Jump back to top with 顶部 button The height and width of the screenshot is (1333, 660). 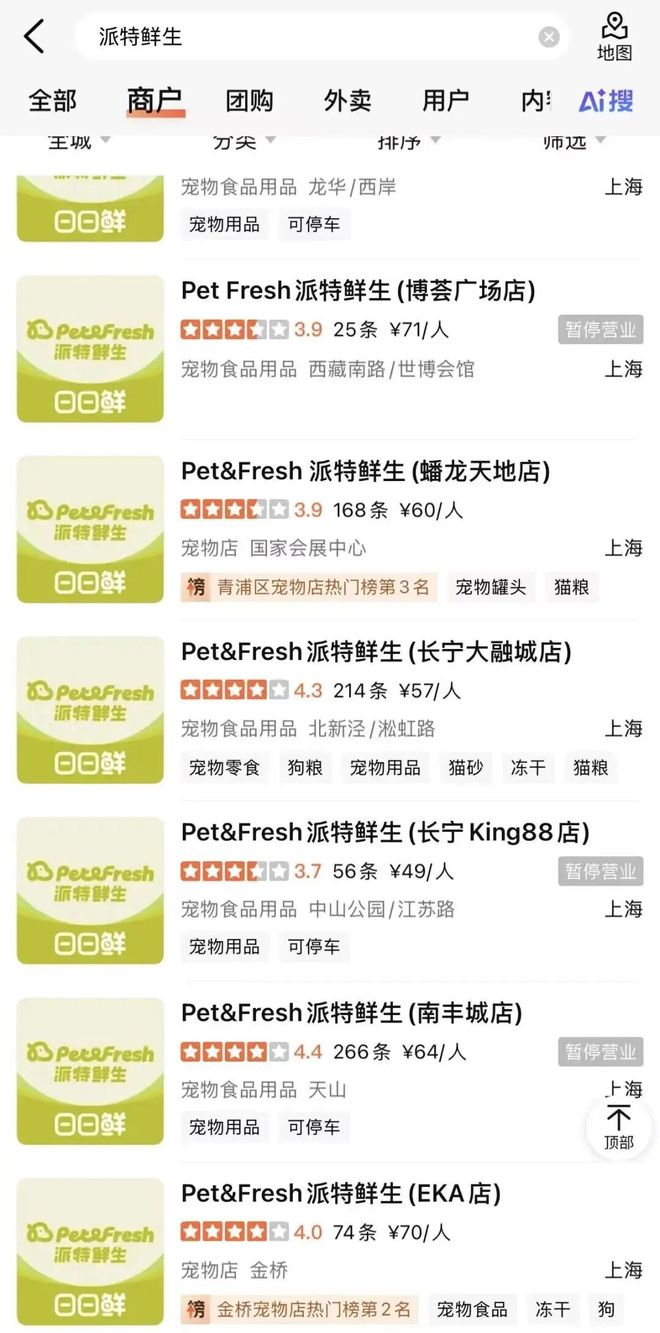[x=619, y=1128]
